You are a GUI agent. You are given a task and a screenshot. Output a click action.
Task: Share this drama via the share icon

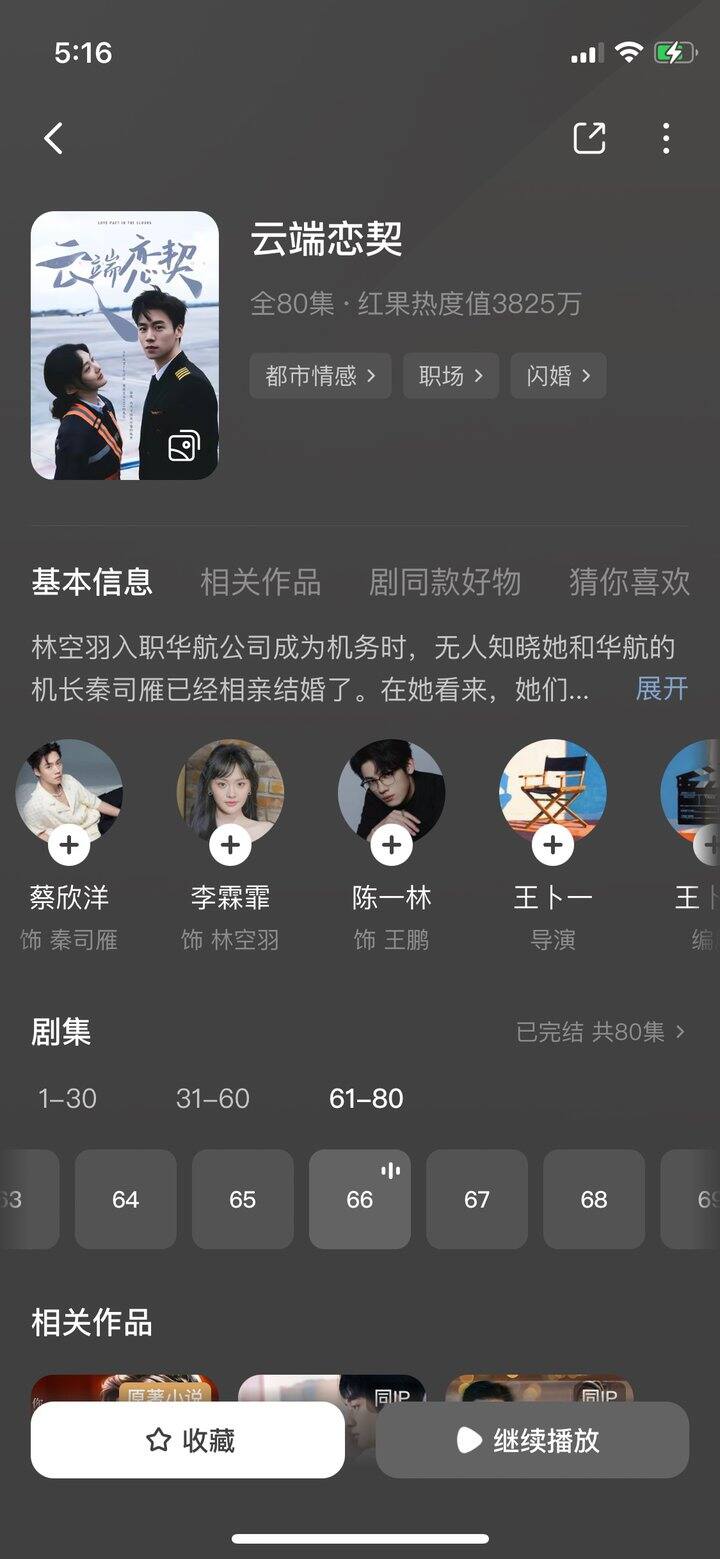pyautogui.click(x=589, y=138)
